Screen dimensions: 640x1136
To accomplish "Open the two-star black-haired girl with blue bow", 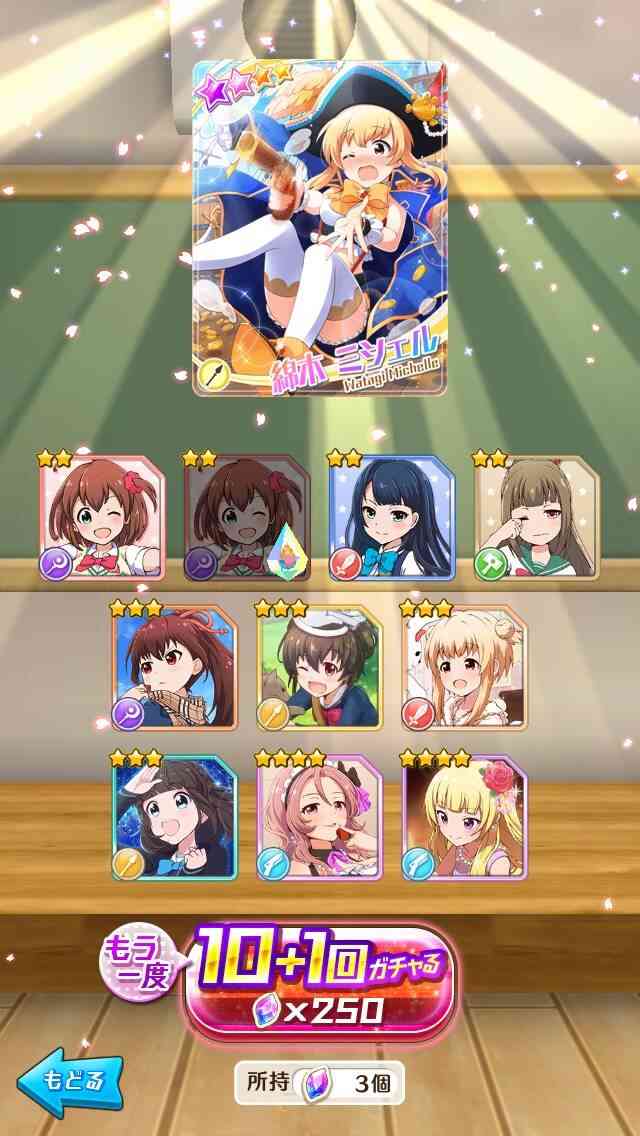I will (x=392, y=518).
